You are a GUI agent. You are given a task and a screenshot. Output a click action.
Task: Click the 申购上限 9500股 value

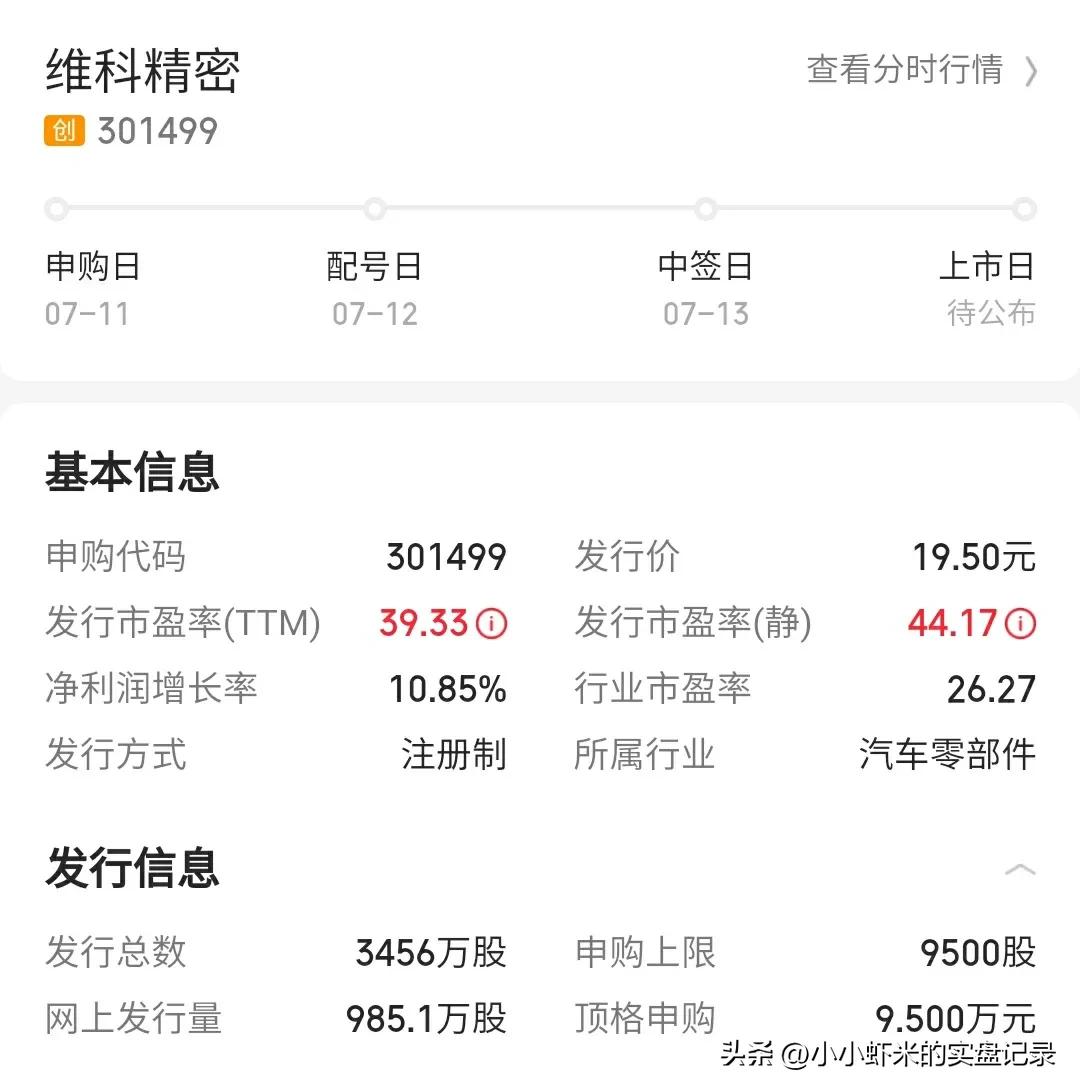coord(976,952)
